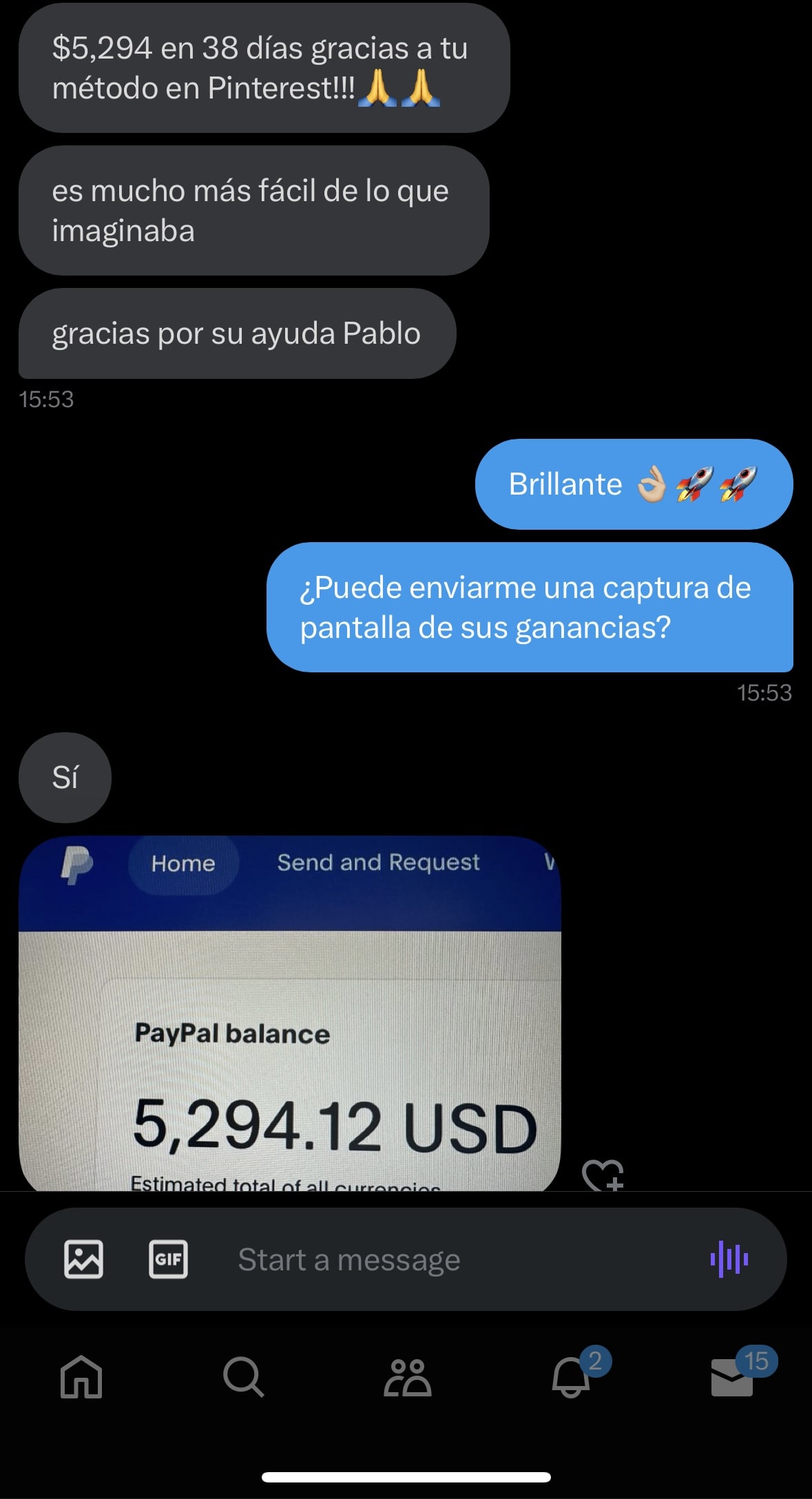
Task: Record a voice message
Action: pos(729,1259)
